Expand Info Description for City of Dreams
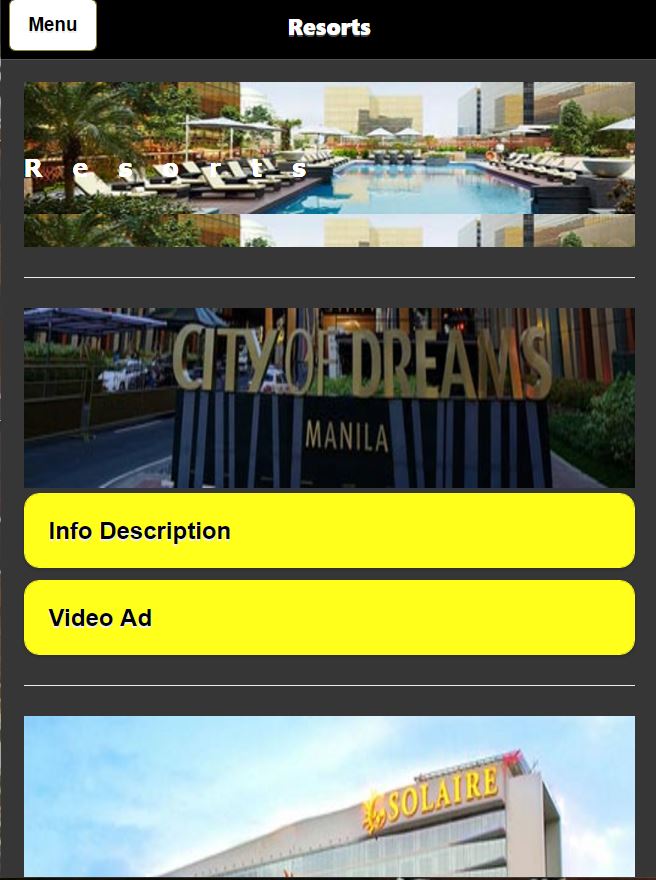This screenshot has height=880, width=656. [329, 531]
